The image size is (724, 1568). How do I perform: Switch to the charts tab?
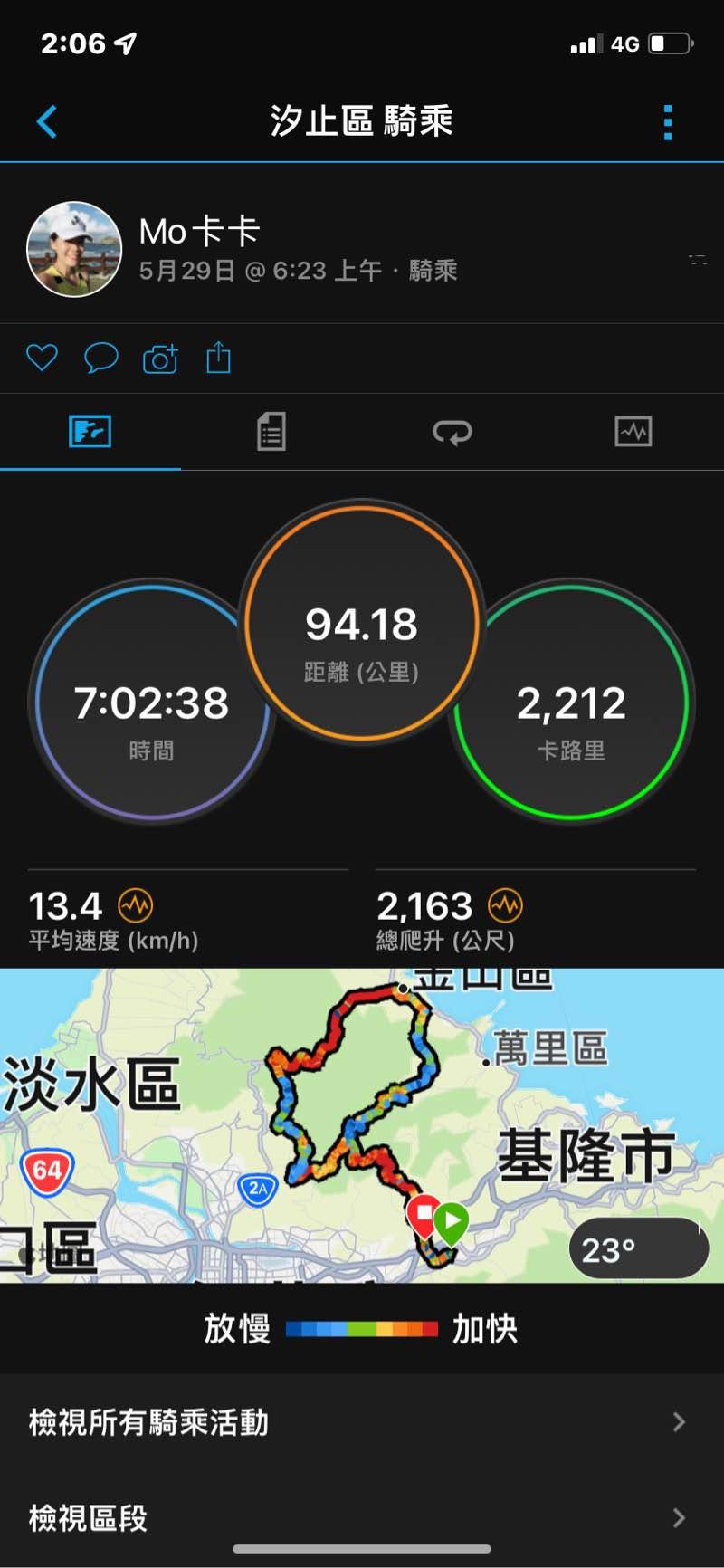pyautogui.click(x=633, y=432)
